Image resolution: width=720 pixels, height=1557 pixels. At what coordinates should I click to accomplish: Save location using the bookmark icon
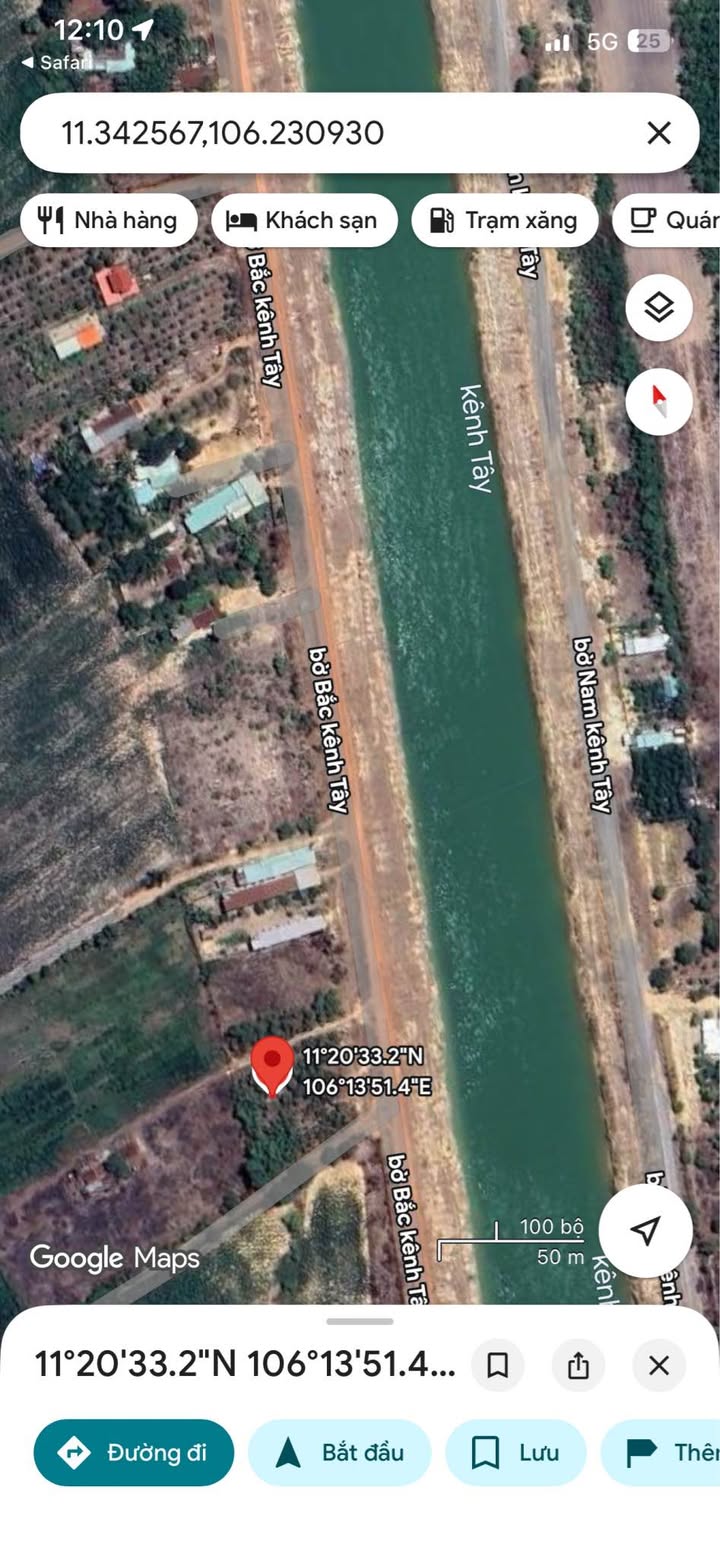coord(497,1365)
